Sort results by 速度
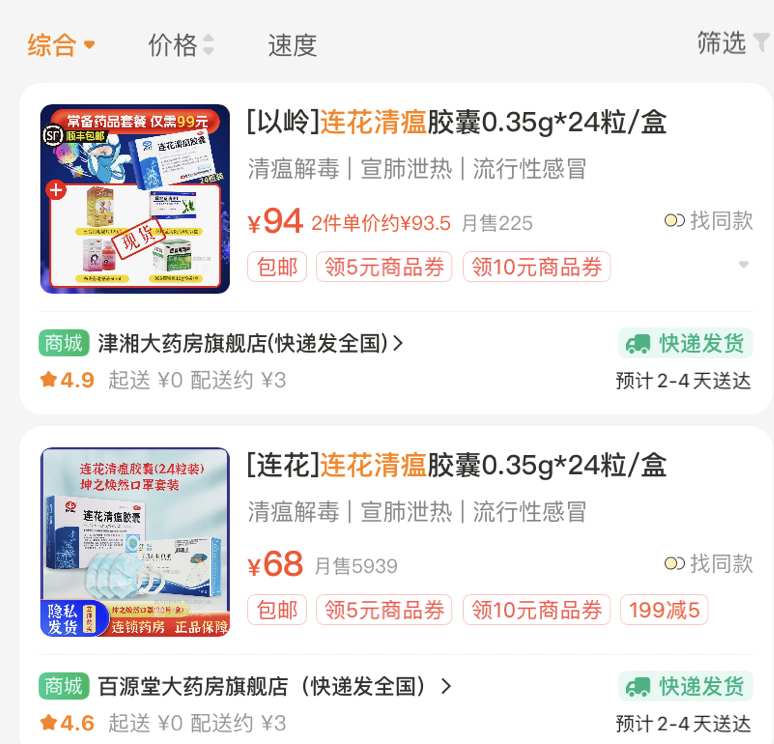Viewport: 774px width, 744px height. (x=292, y=45)
